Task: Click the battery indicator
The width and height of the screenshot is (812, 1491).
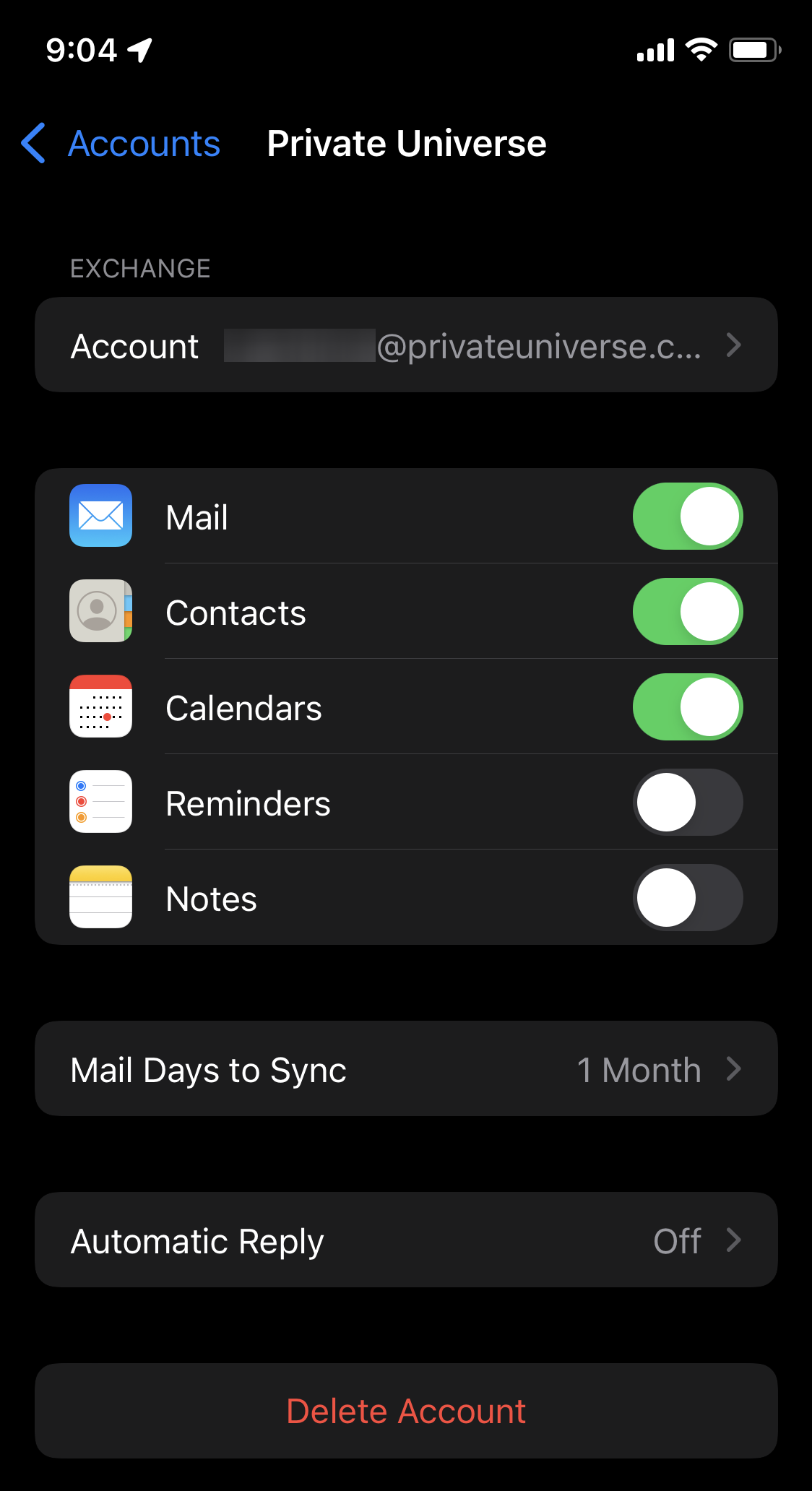Action: tap(755, 49)
